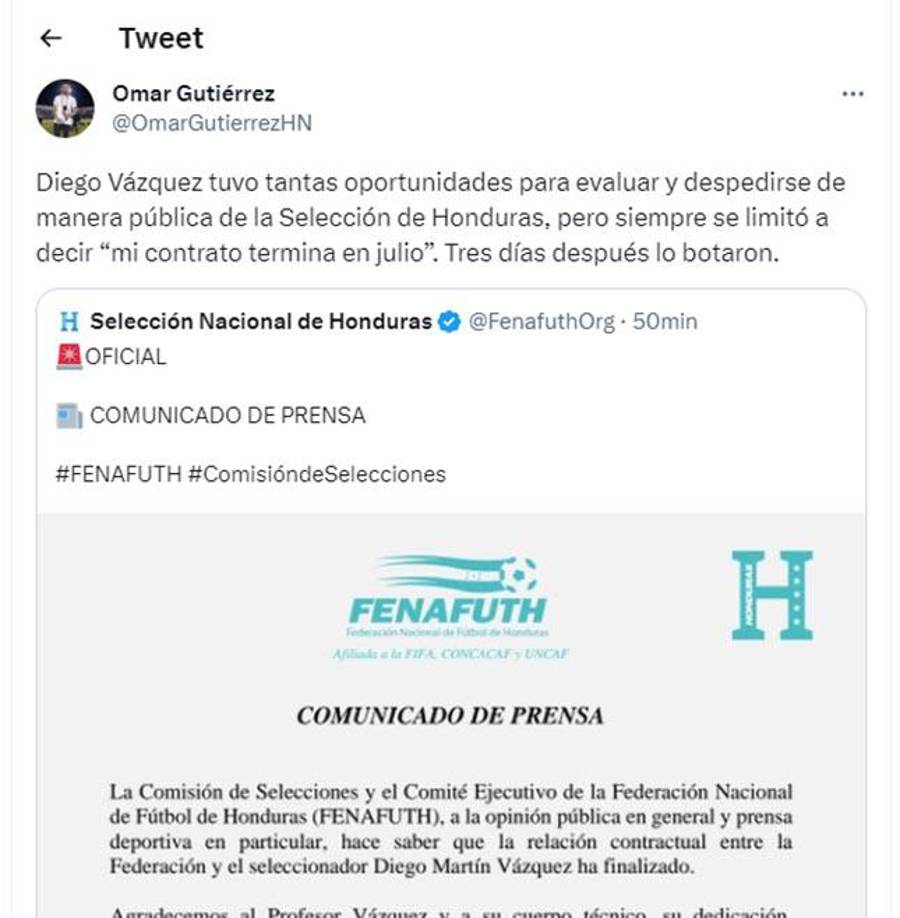Go back using the arrow
The width and height of the screenshot is (900, 918).
click(x=51, y=38)
